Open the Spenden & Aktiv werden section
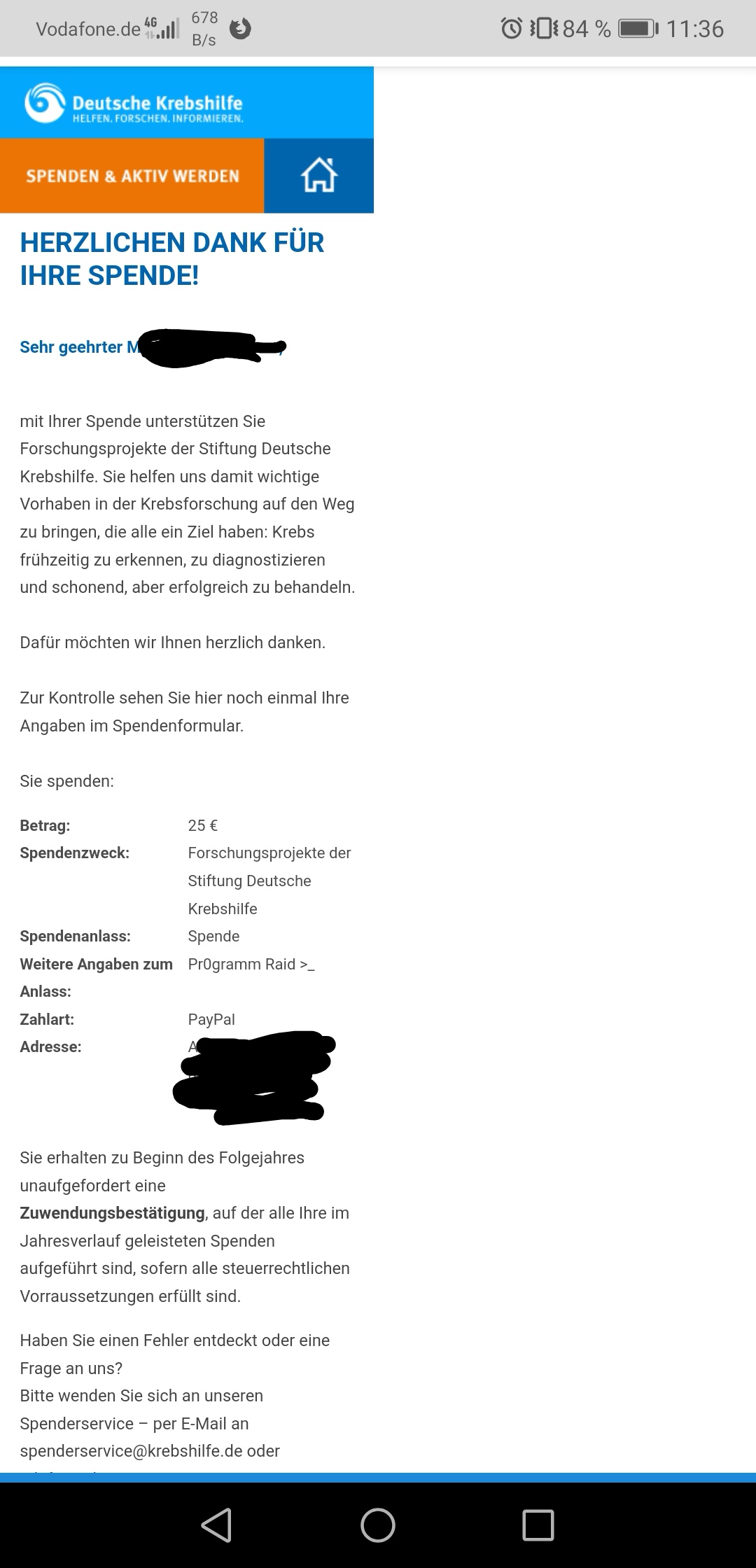Screen dimensions: 756x1568 [132, 176]
